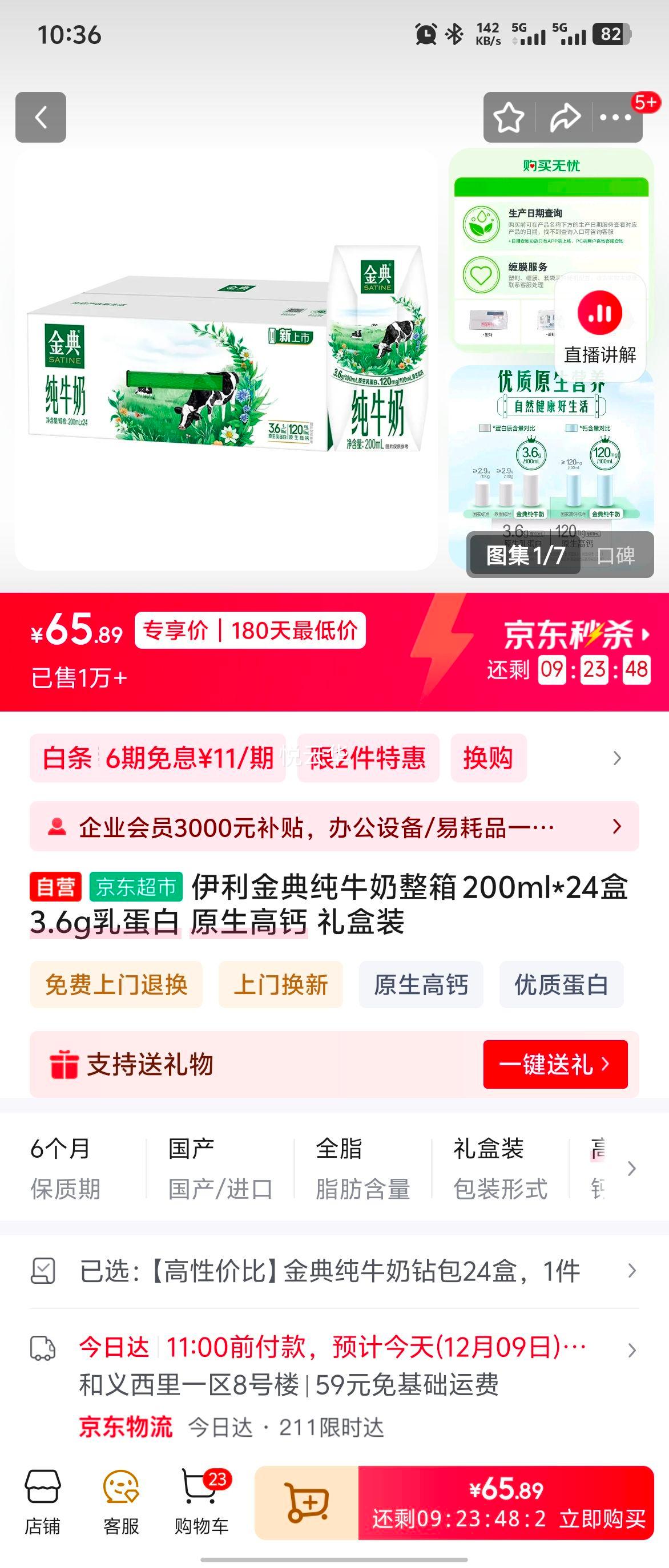The height and width of the screenshot is (1568, 669).
Task: Expand the 已选 product selection row
Action: click(329, 1271)
